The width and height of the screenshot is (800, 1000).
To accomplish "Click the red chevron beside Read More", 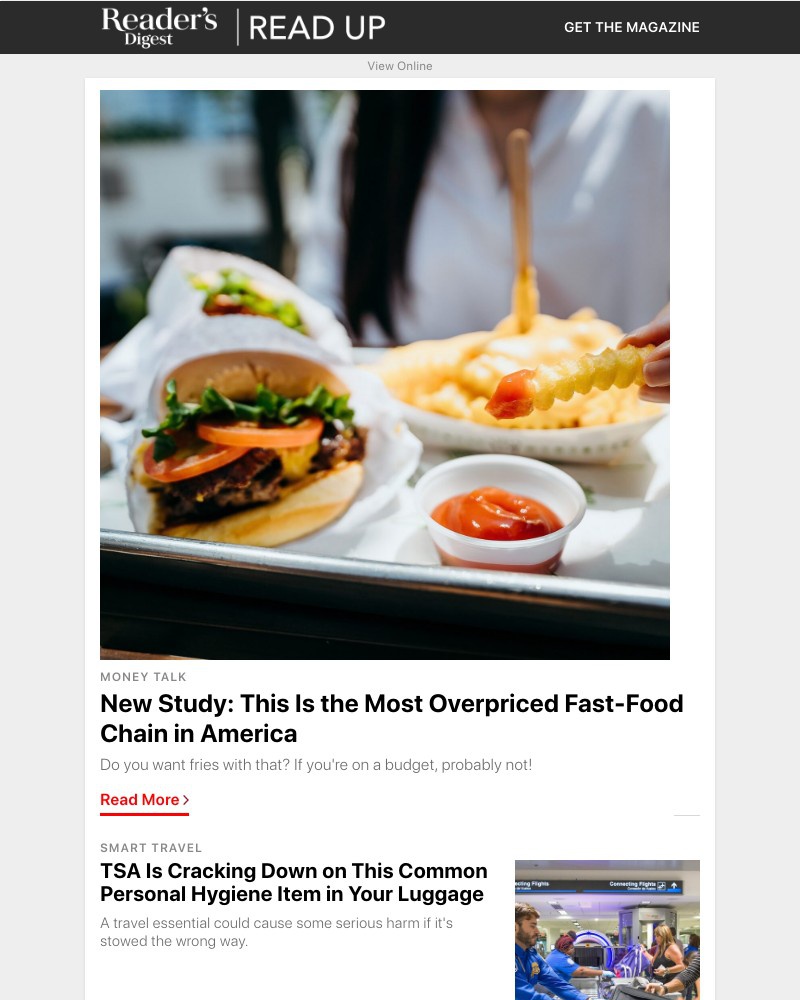I will [185, 799].
